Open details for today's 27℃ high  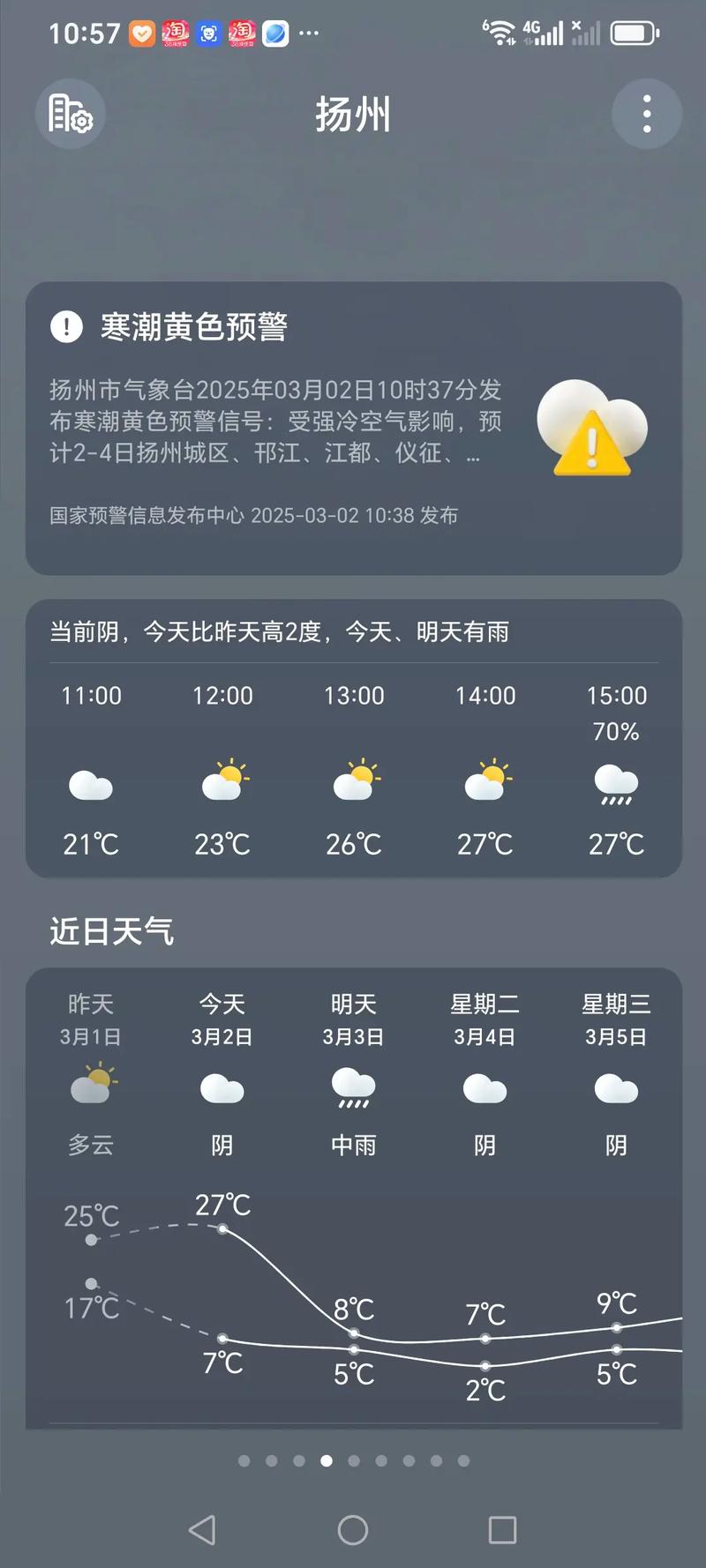(x=221, y=1205)
